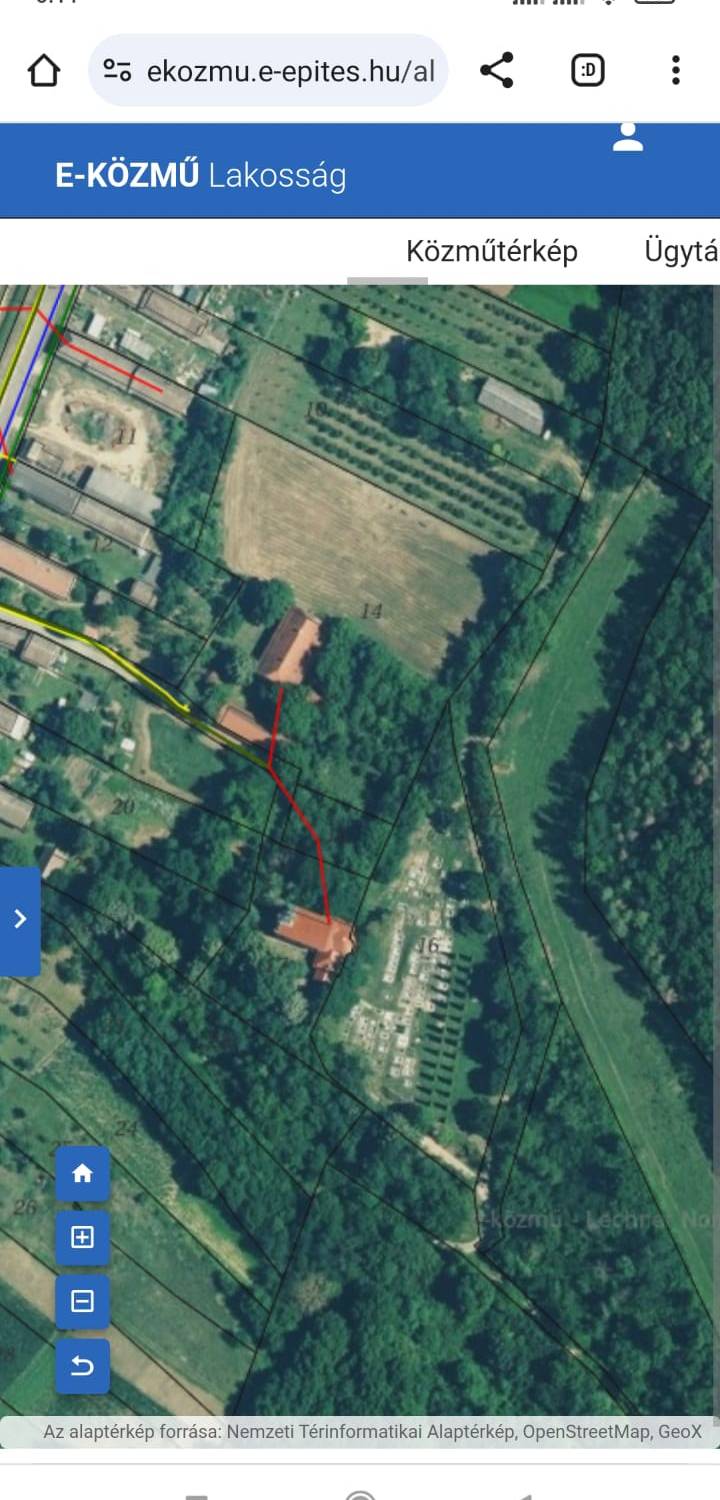
Task: Reset map to home view
Action: 82,1174
